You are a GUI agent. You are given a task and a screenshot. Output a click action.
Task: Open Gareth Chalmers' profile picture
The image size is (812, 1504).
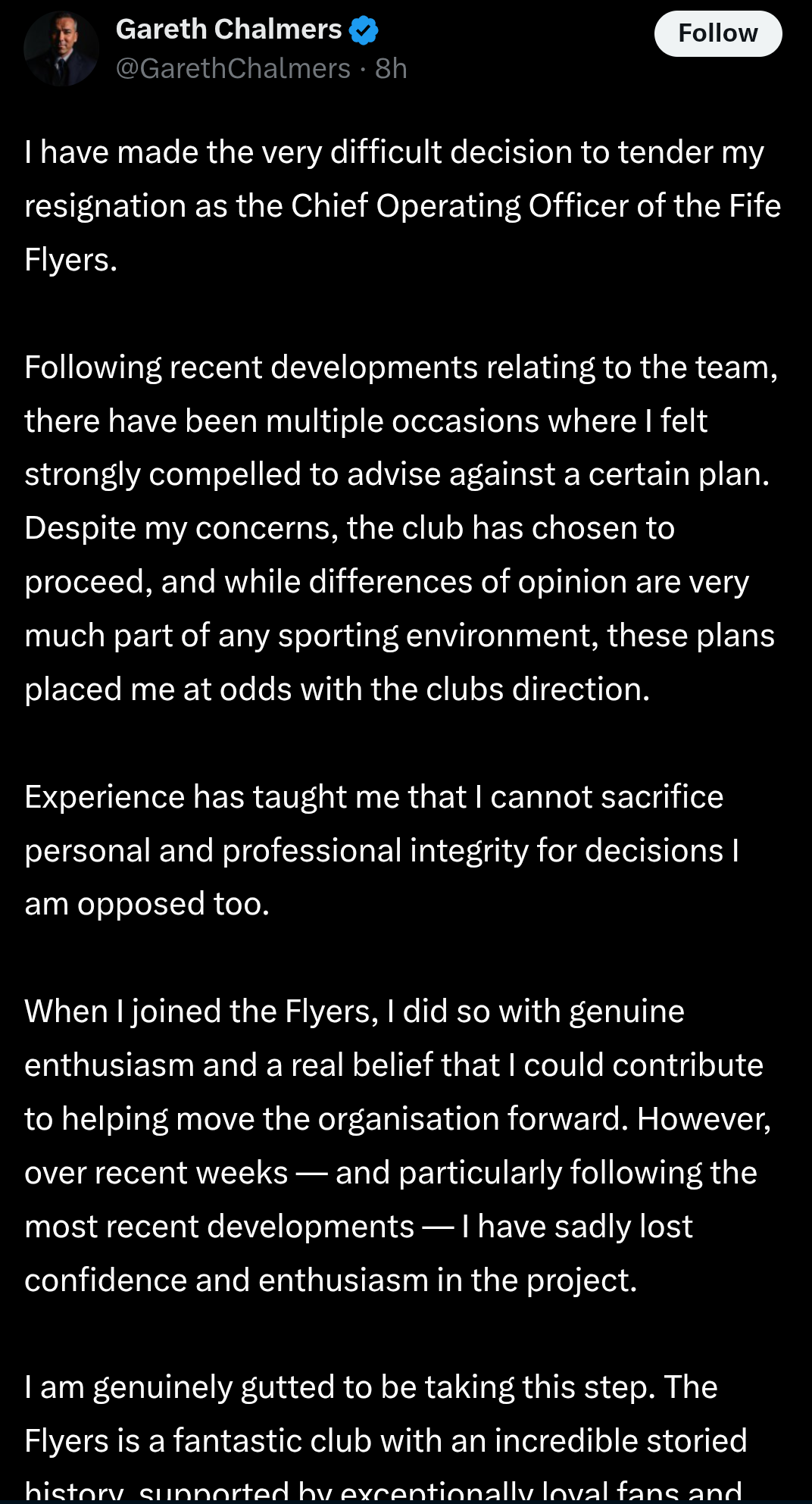click(x=61, y=48)
